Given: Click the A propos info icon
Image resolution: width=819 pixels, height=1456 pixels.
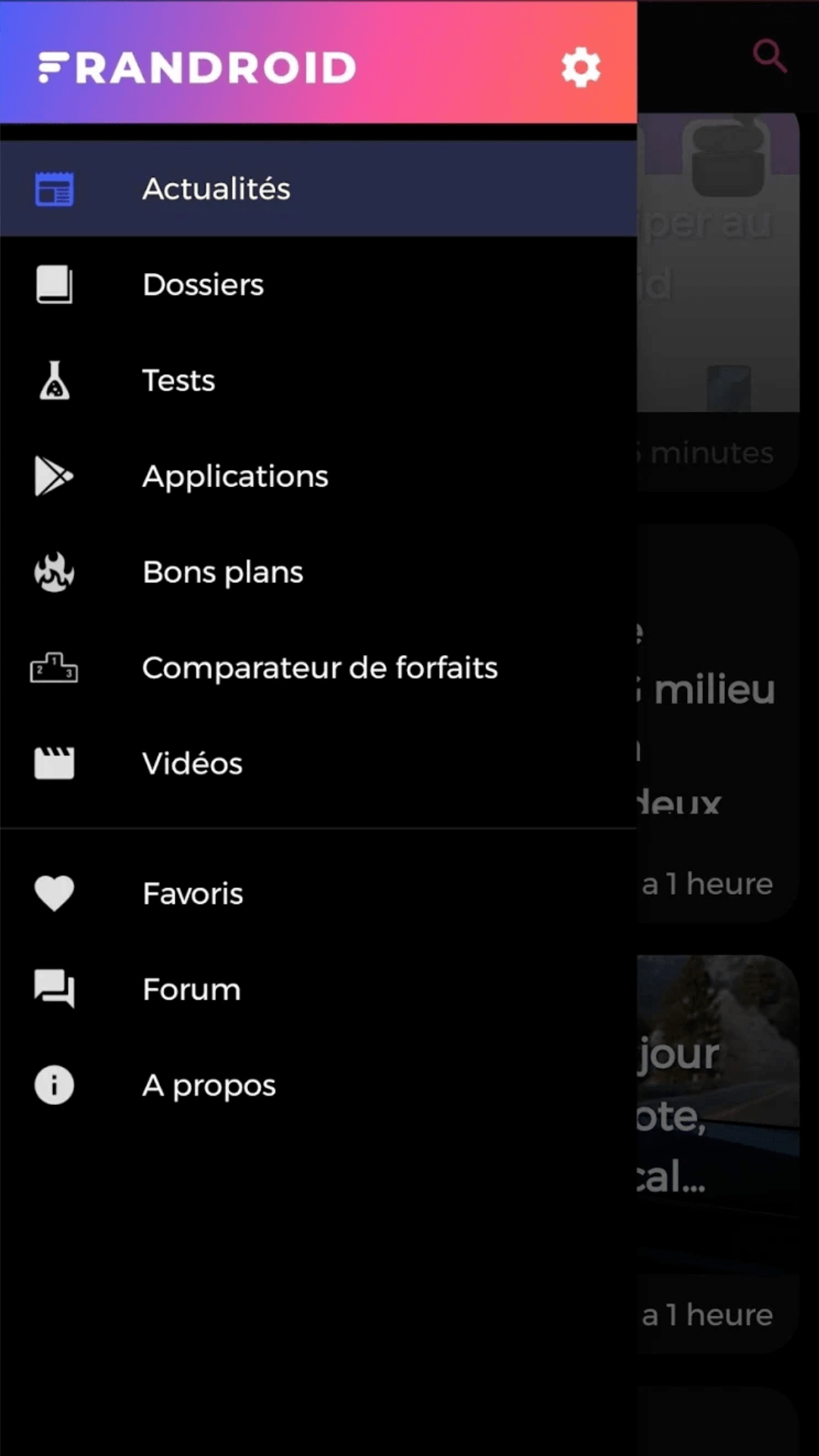Looking at the screenshot, I should pyautogui.click(x=54, y=1084).
